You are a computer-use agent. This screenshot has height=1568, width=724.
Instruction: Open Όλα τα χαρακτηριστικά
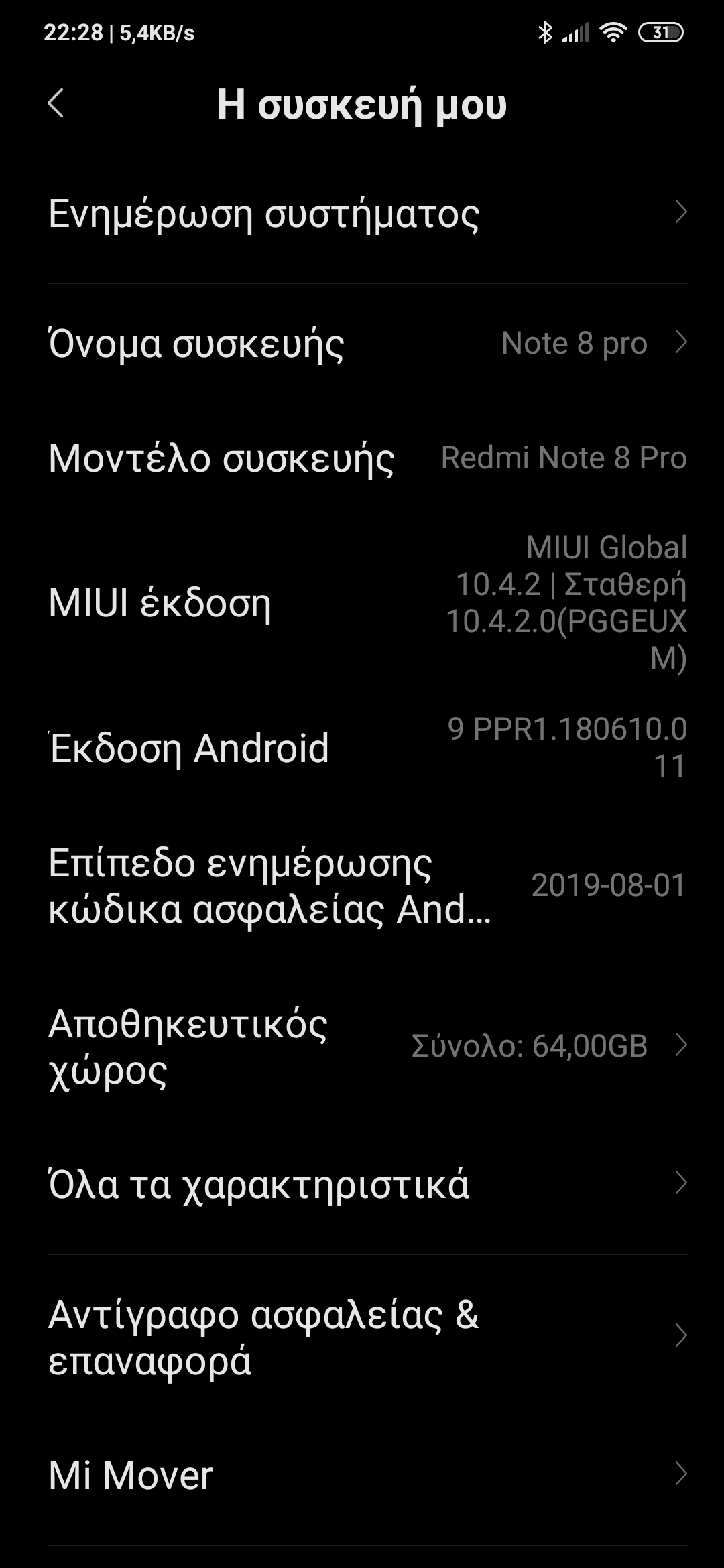(362, 1184)
